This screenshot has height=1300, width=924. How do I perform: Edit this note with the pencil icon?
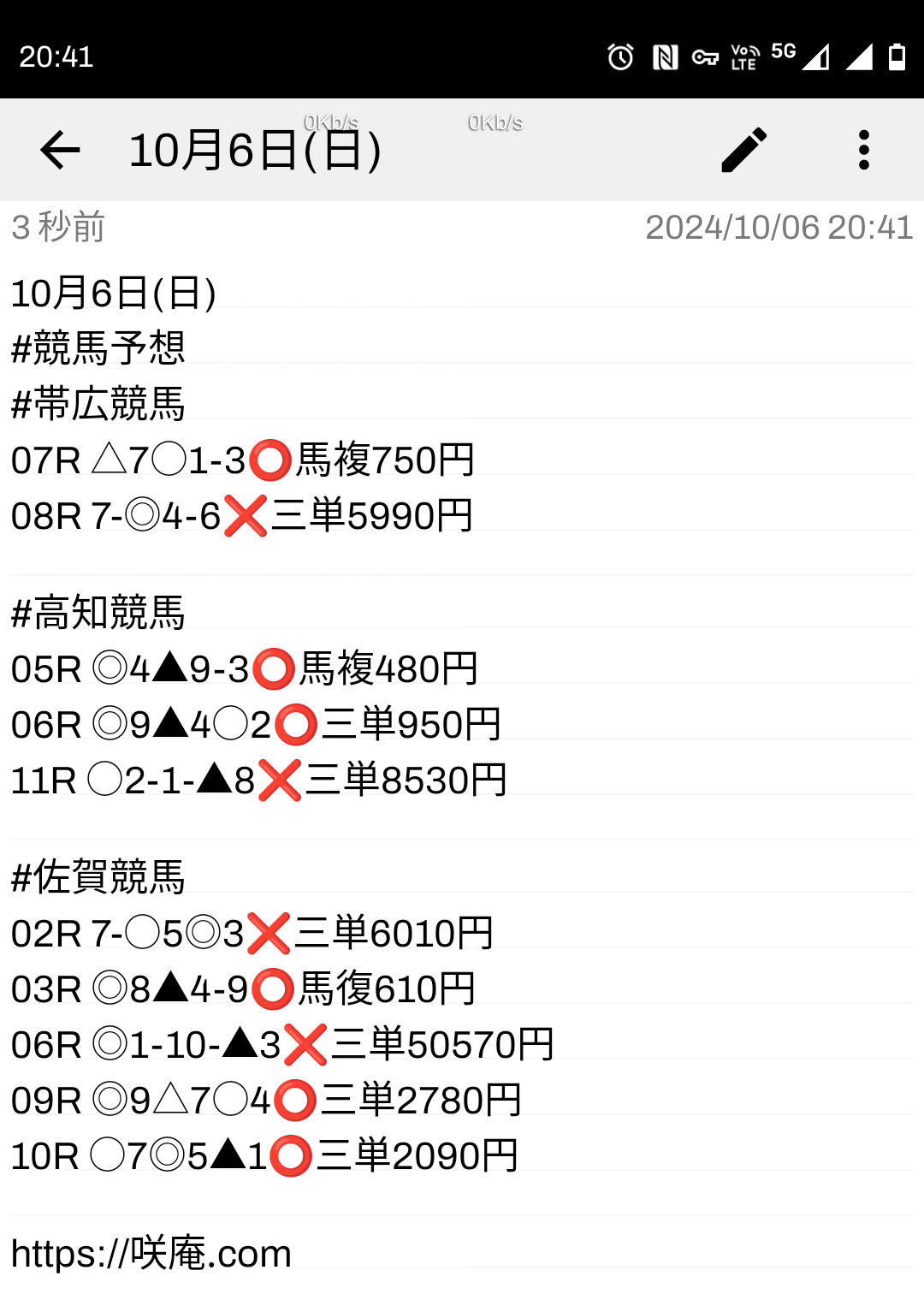click(744, 151)
